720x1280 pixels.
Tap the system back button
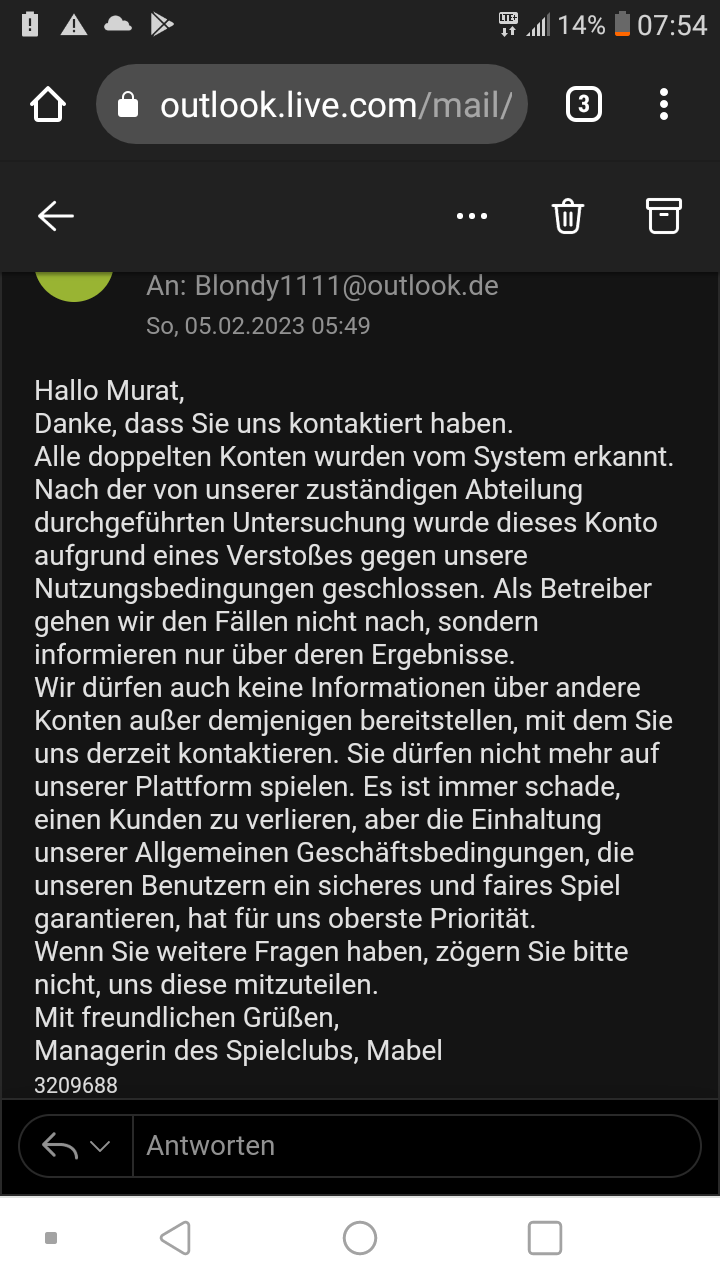(176, 1238)
